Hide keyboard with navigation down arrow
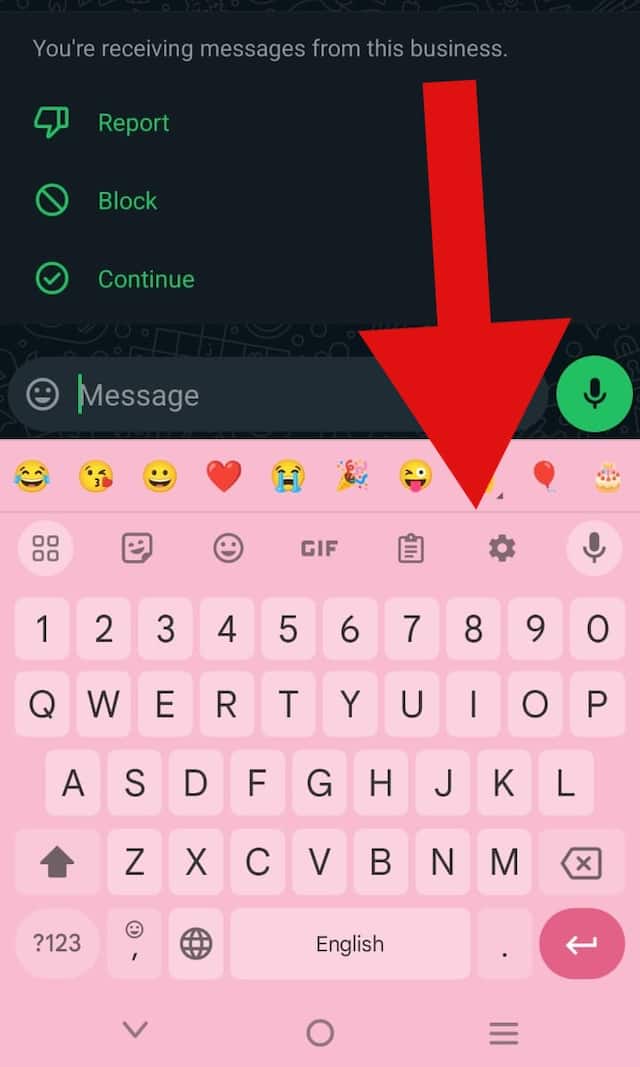This screenshot has width=640, height=1067. click(x=135, y=1030)
